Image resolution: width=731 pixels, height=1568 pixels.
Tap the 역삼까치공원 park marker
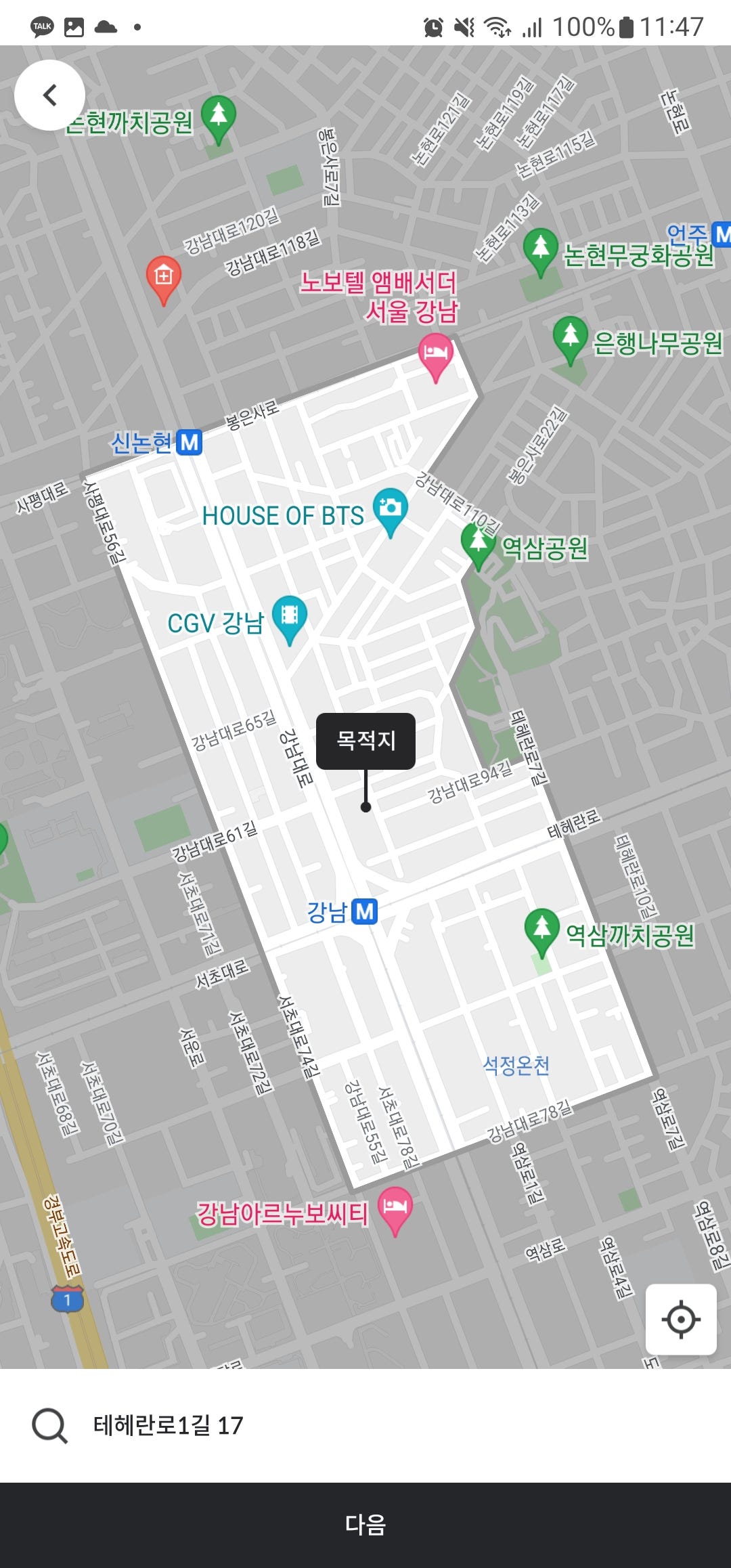(x=541, y=930)
